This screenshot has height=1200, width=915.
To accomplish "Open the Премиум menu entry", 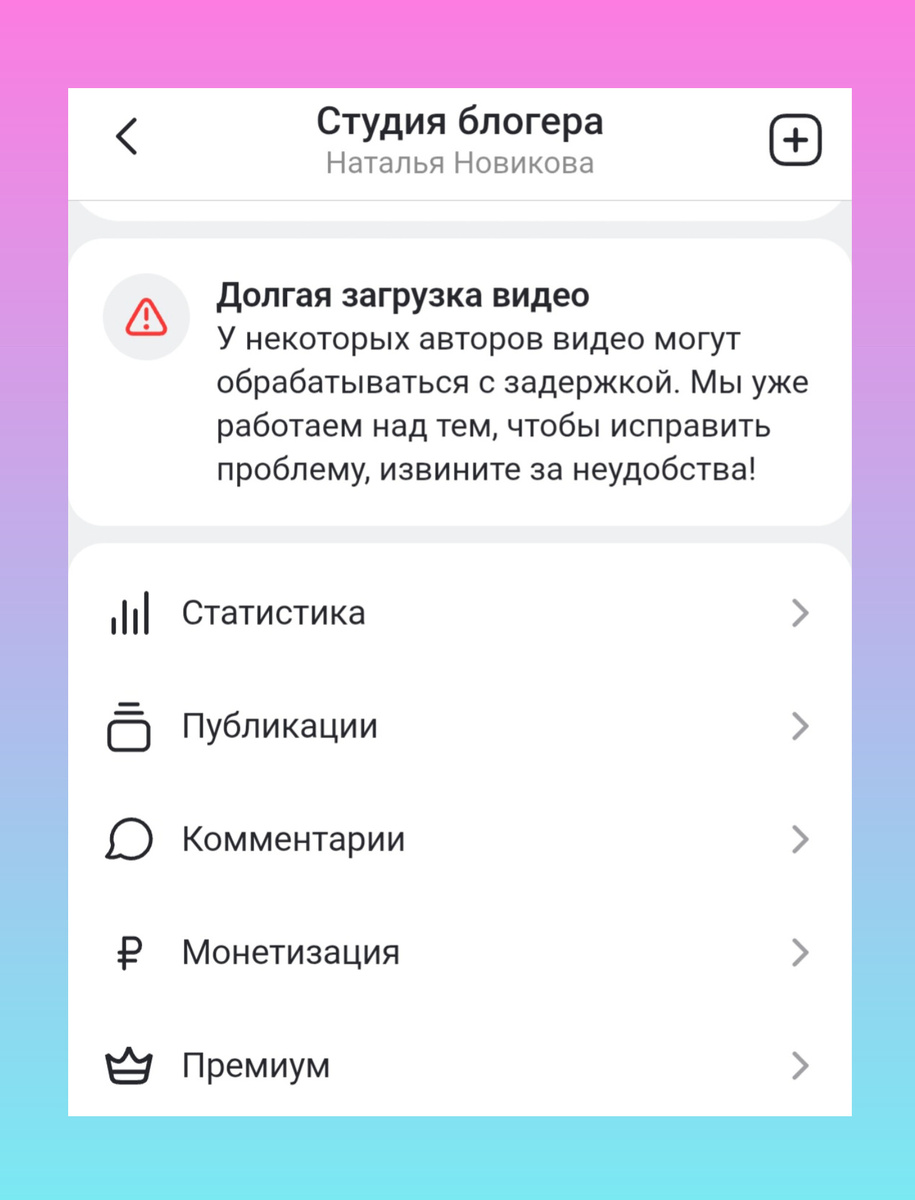I will 254,1065.
